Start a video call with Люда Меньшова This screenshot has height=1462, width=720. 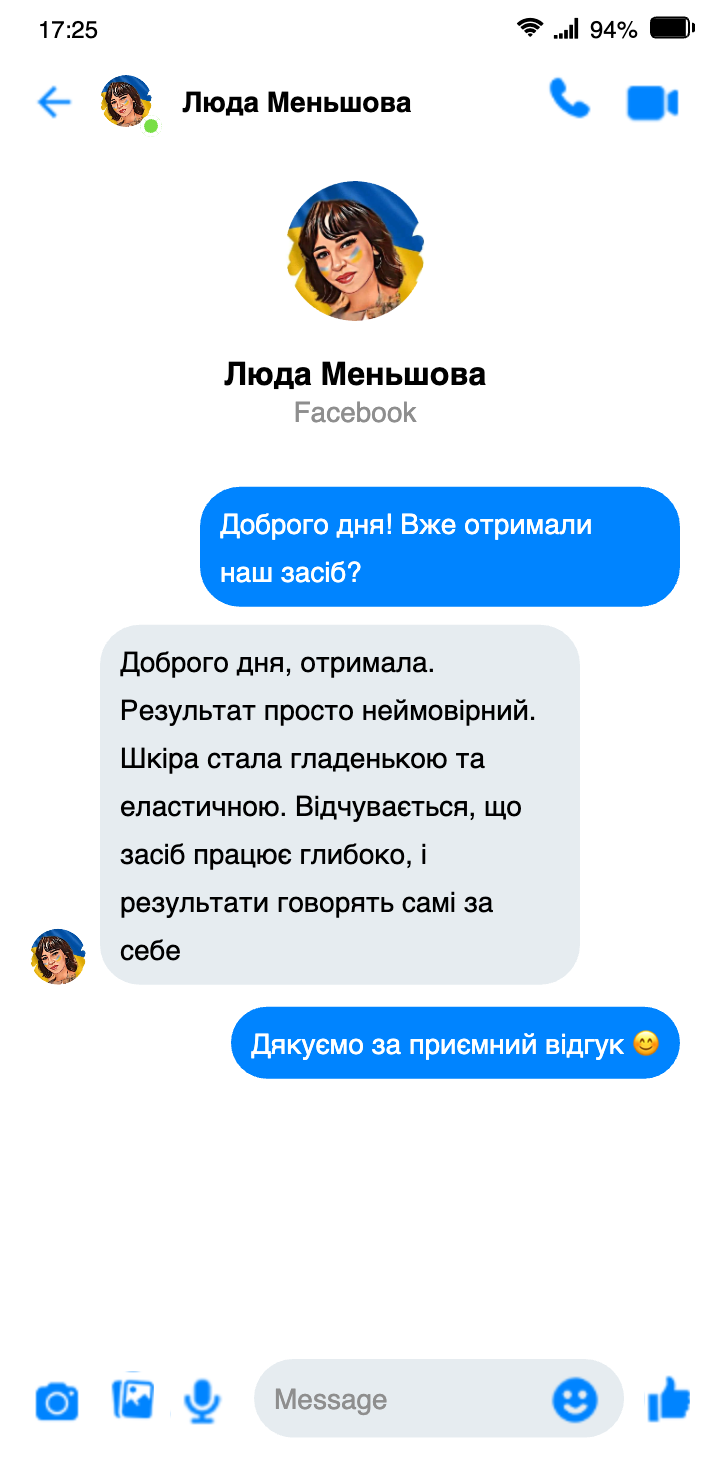point(652,102)
